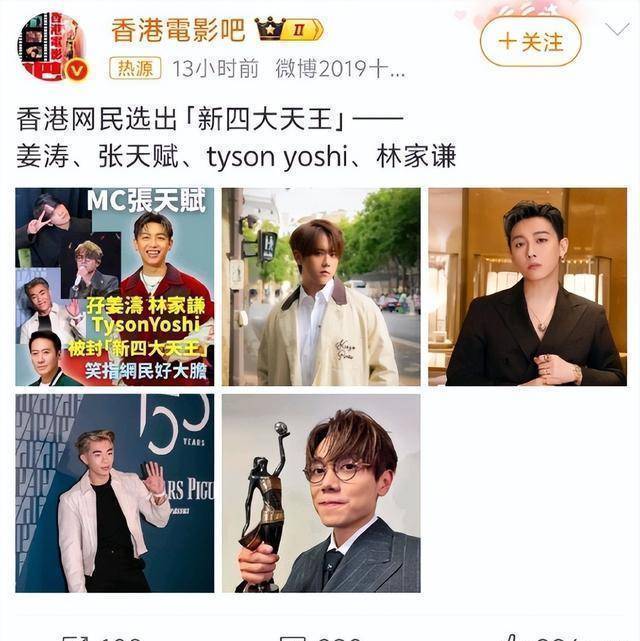The height and width of the screenshot is (641, 640).
Task: Follow 香港電影吧 with the 关注 button
Action: click(530, 41)
